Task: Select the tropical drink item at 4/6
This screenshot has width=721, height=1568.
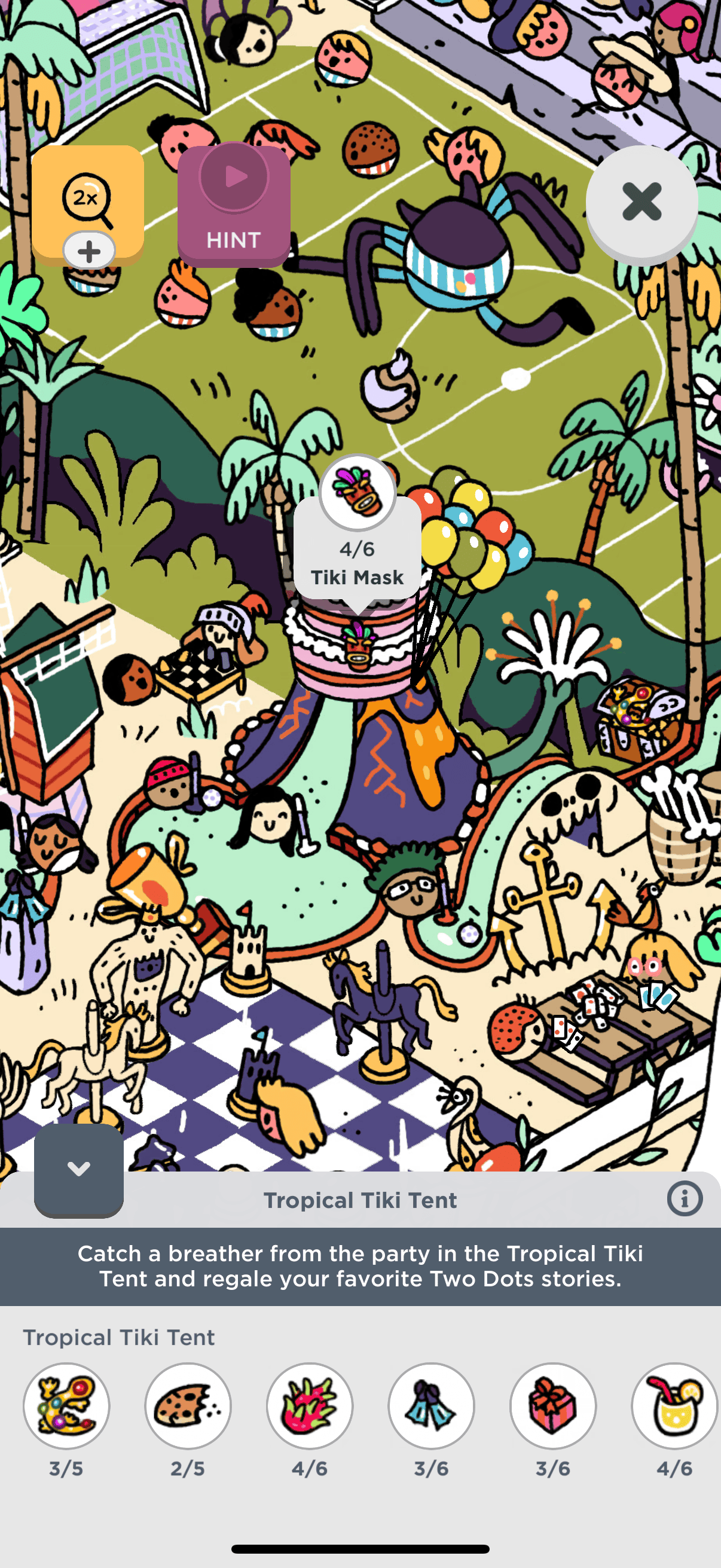Action: (675, 1405)
